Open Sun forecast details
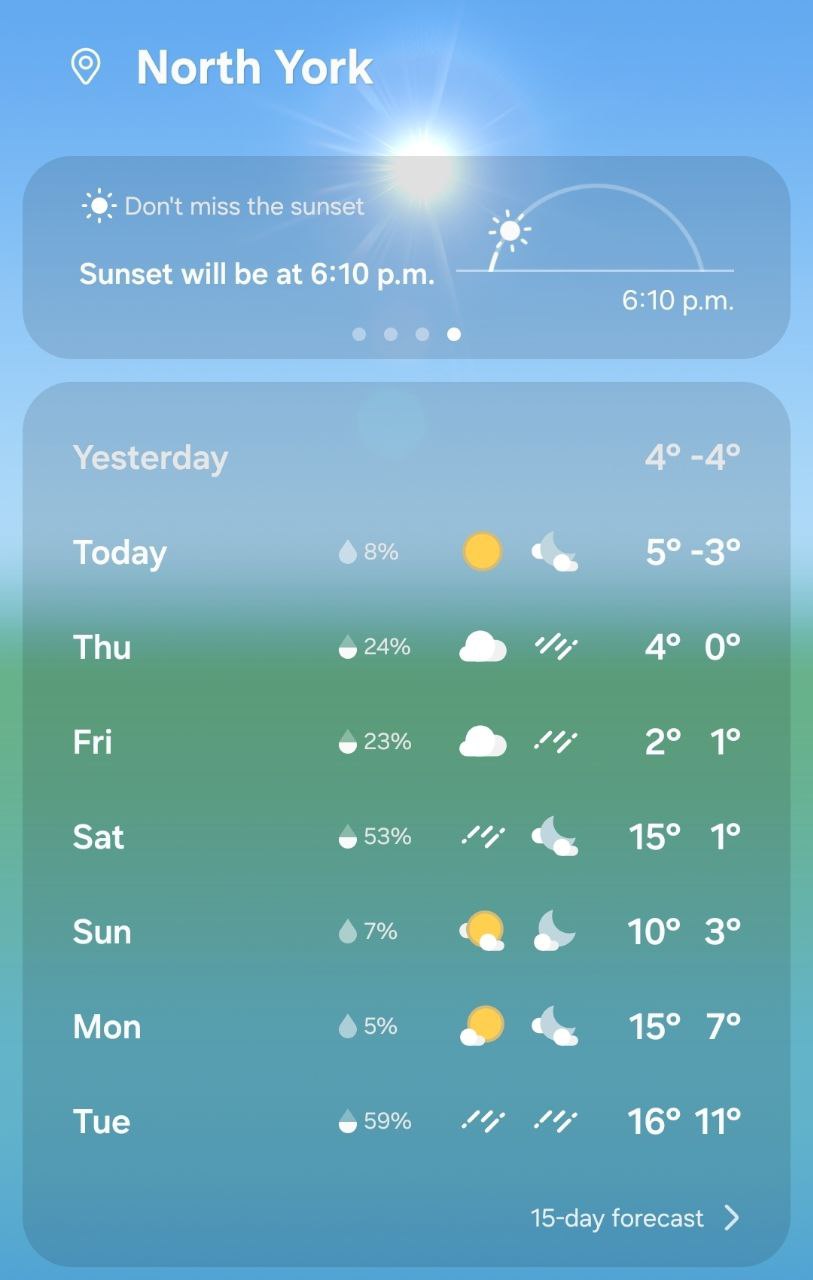Viewport: 813px width, 1280px height. pyautogui.click(x=406, y=931)
